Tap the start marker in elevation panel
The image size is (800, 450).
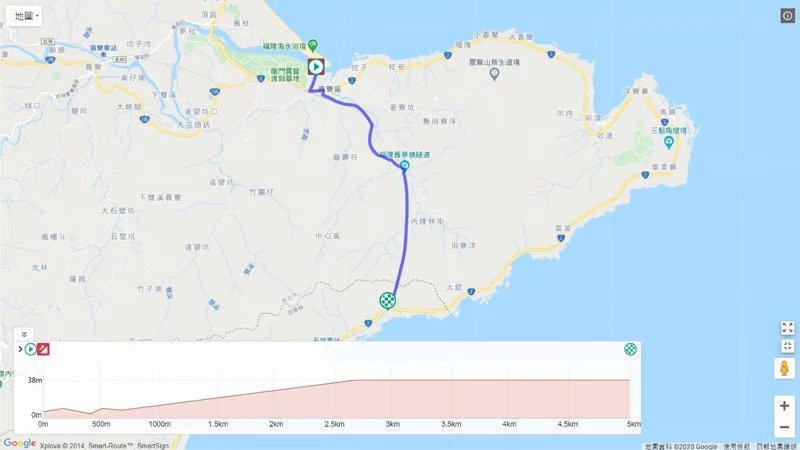pos(31,349)
